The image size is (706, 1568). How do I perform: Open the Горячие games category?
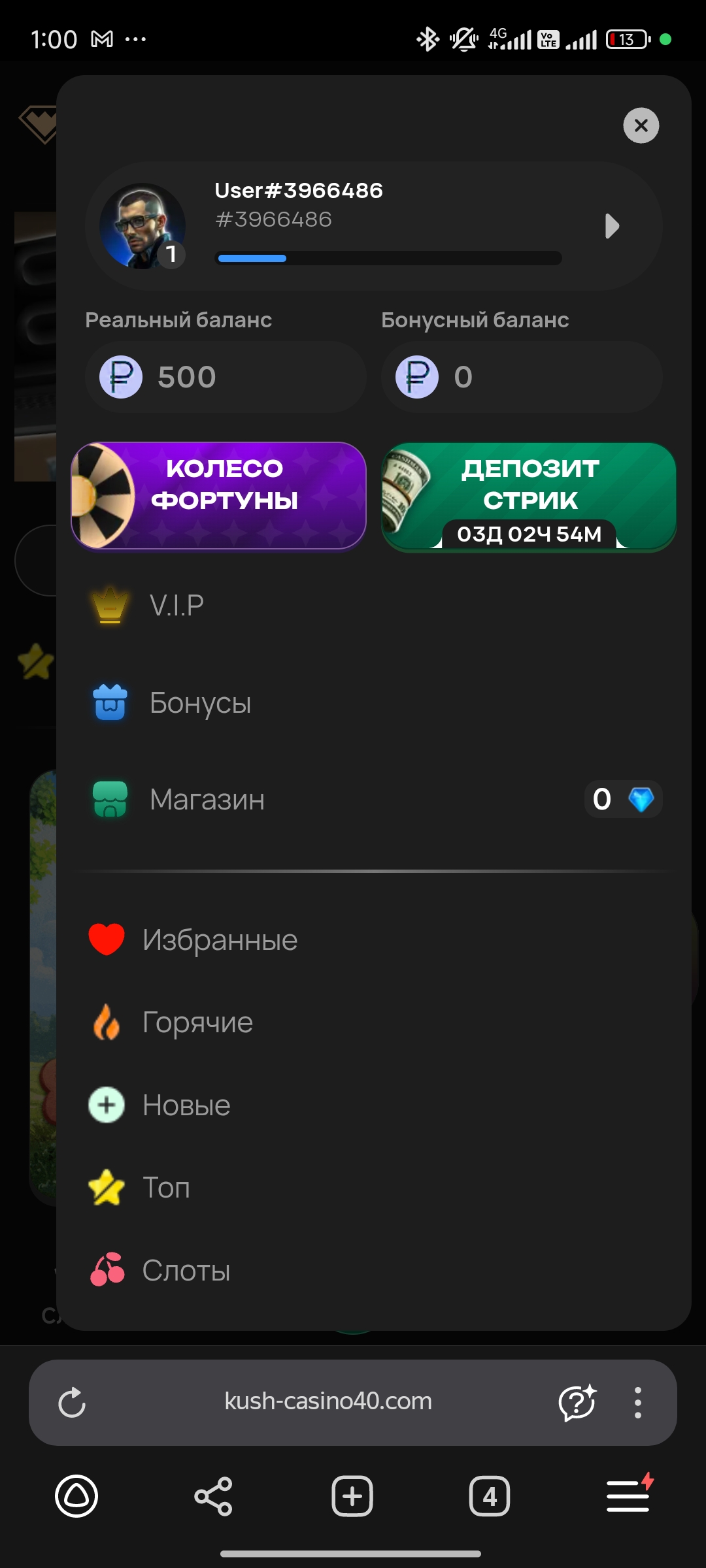197,1022
